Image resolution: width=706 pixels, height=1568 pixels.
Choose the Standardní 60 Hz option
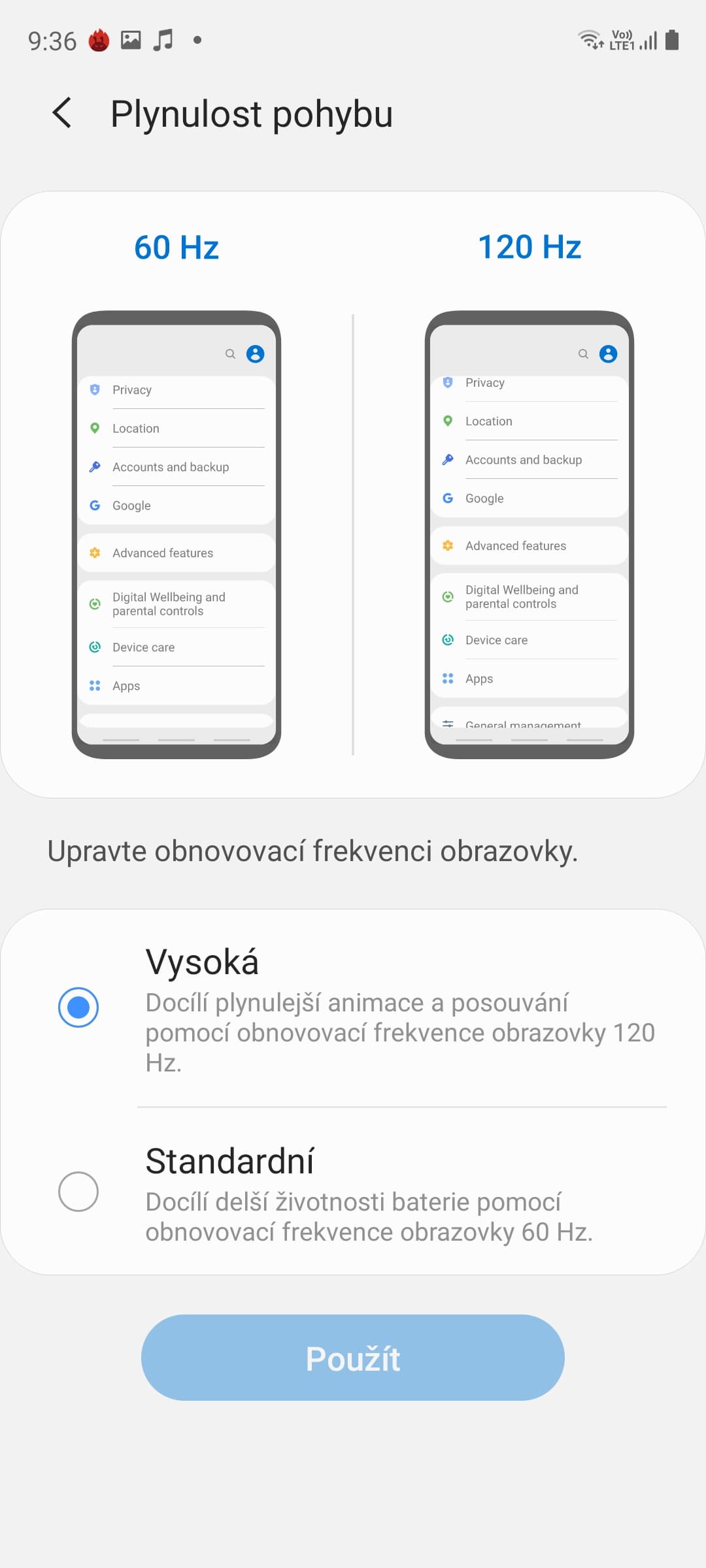tap(78, 1192)
